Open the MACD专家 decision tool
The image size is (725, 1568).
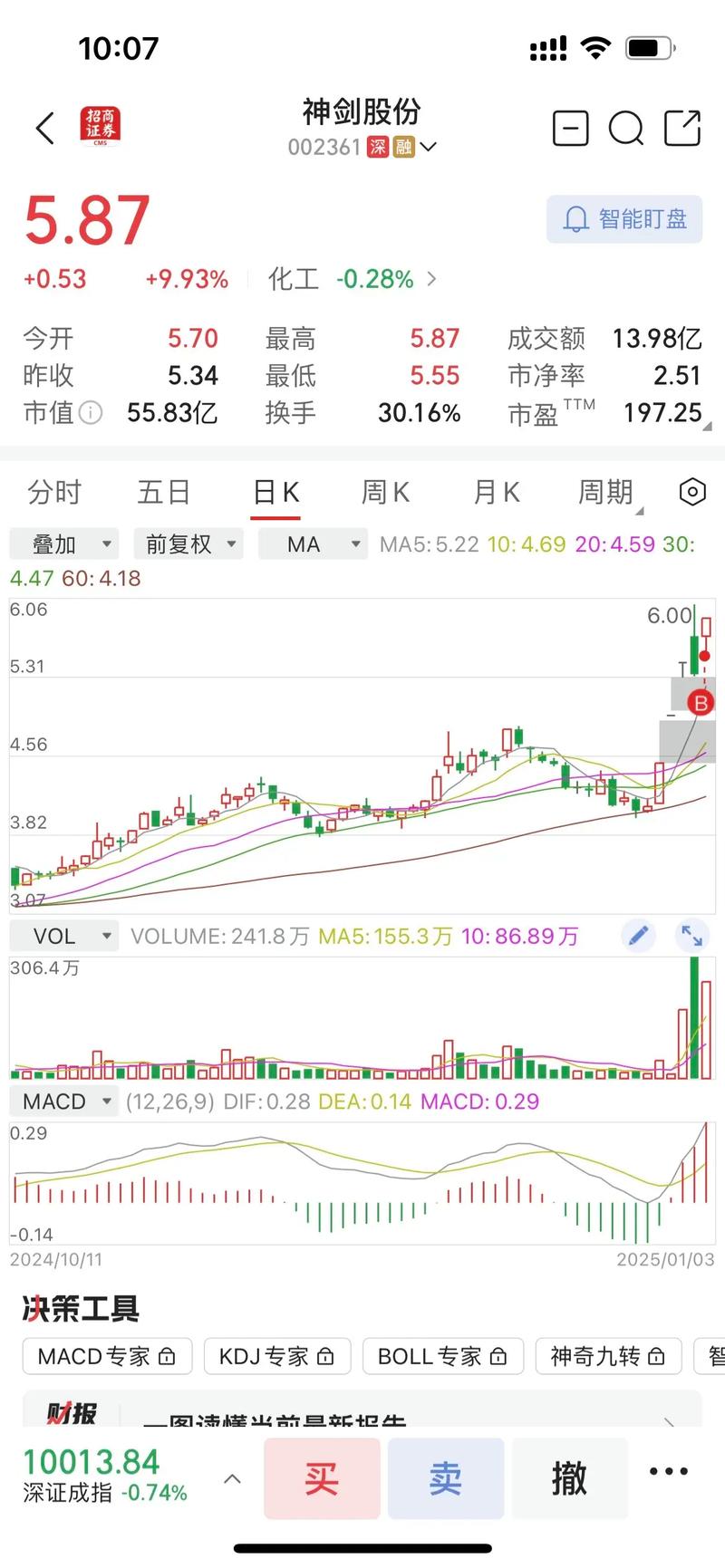click(x=107, y=1356)
